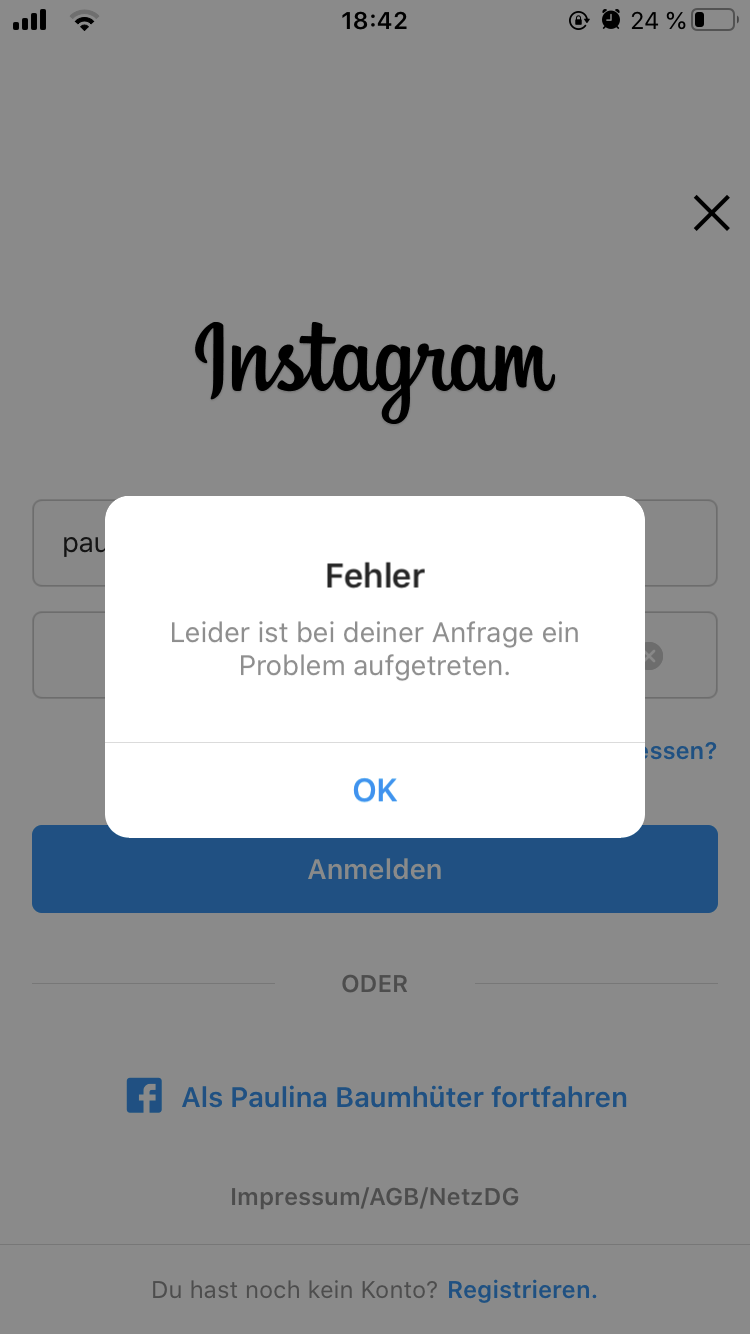
Task: Open the Impressum/AGB/NetzDG legal link
Action: (x=375, y=1196)
